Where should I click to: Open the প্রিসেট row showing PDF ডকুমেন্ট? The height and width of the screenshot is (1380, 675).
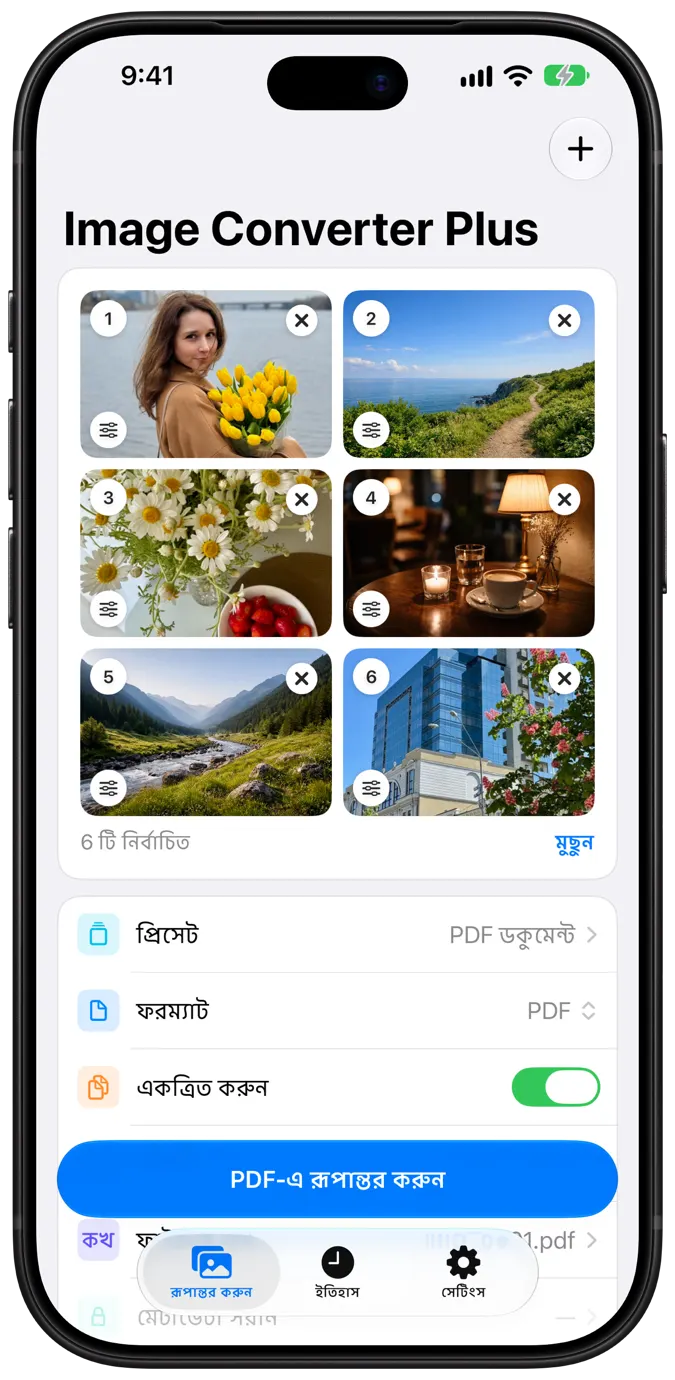(338, 935)
